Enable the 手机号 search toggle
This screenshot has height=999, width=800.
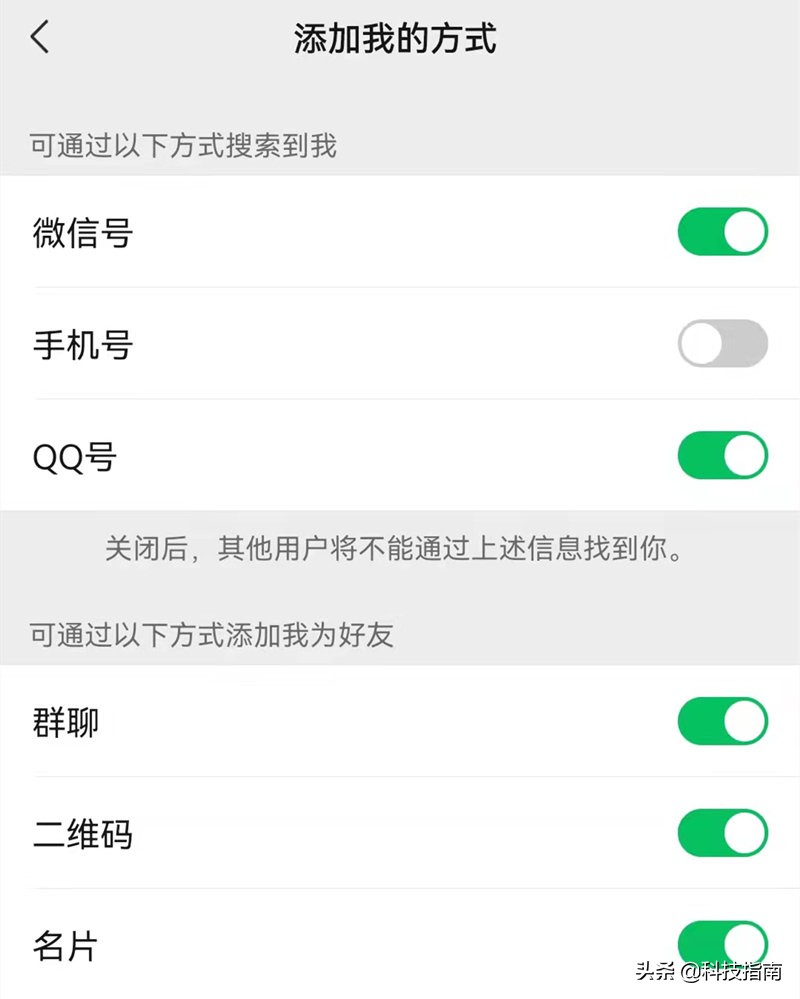[x=722, y=343]
